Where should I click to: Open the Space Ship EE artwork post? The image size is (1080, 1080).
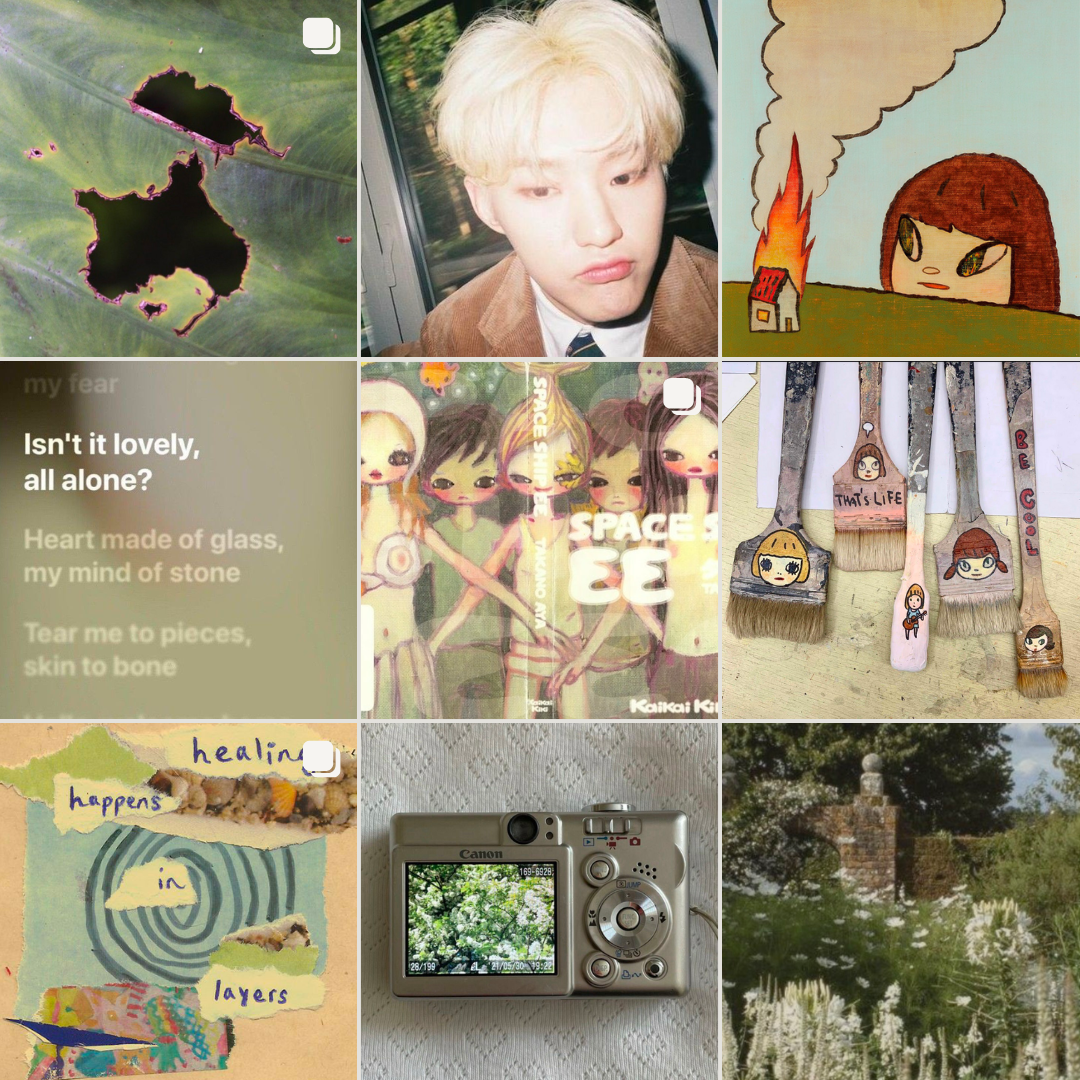[x=539, y=539]
